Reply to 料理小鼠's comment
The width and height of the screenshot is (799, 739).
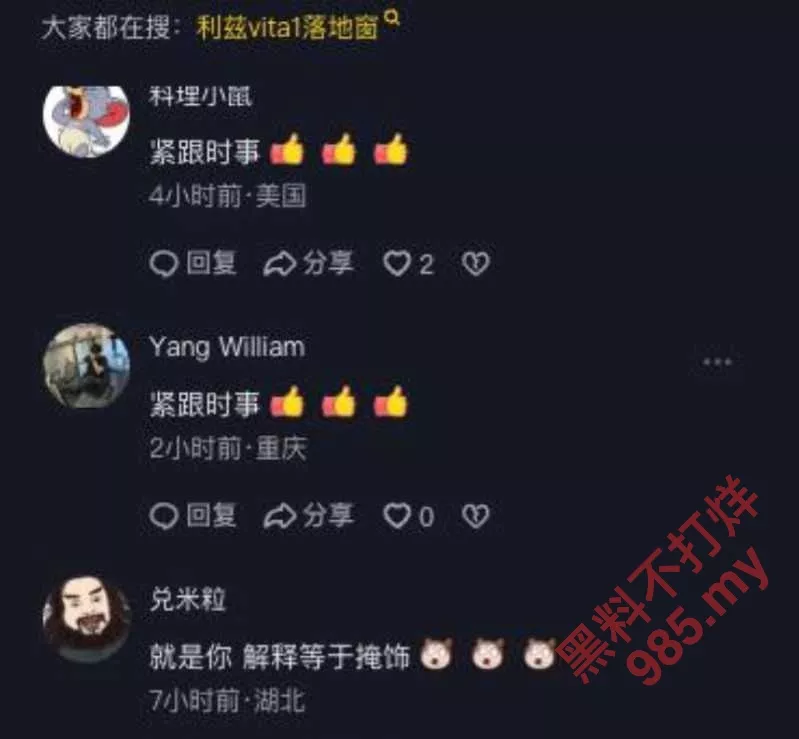point(193,263)
